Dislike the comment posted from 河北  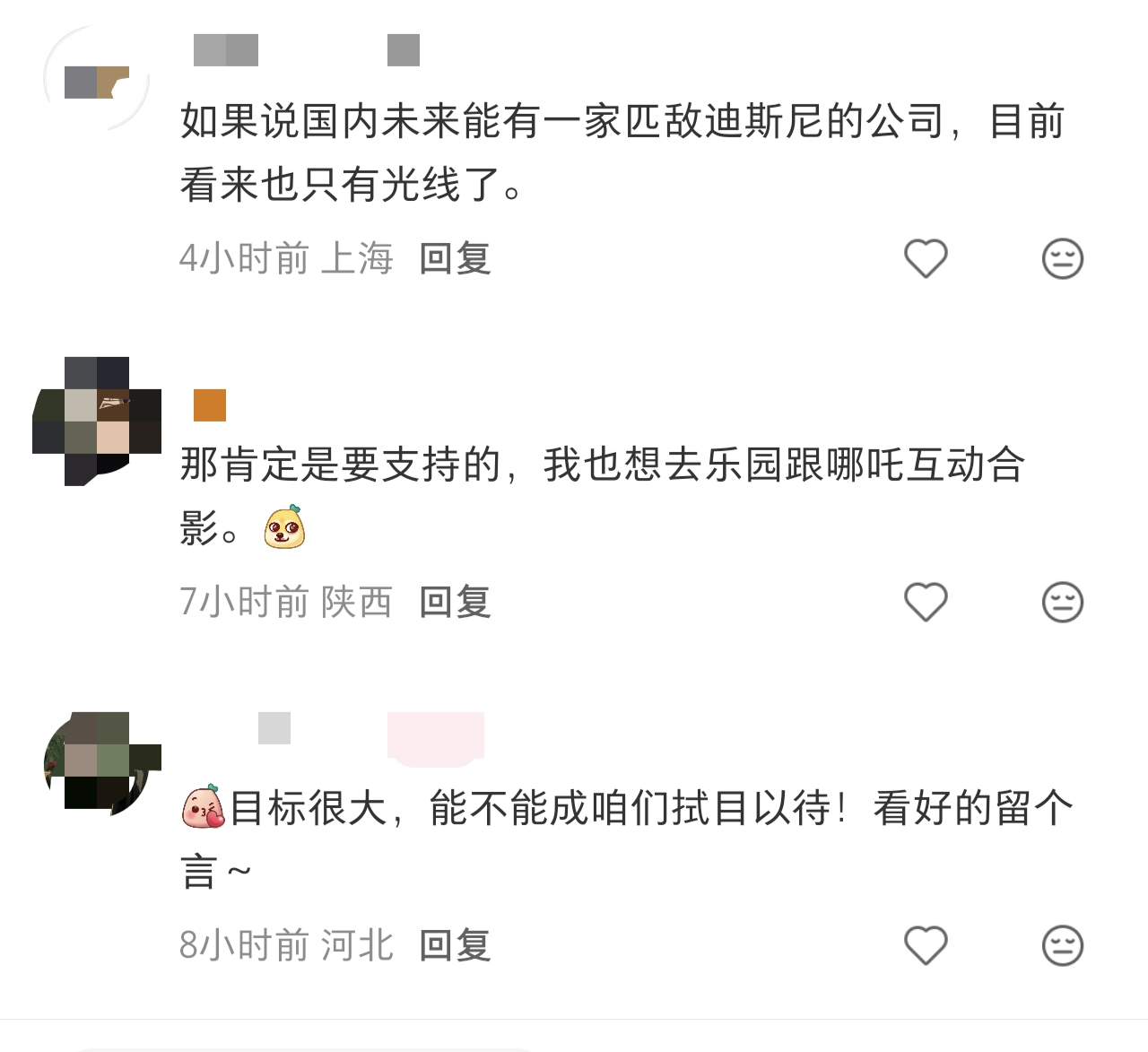coord(1063,945)
